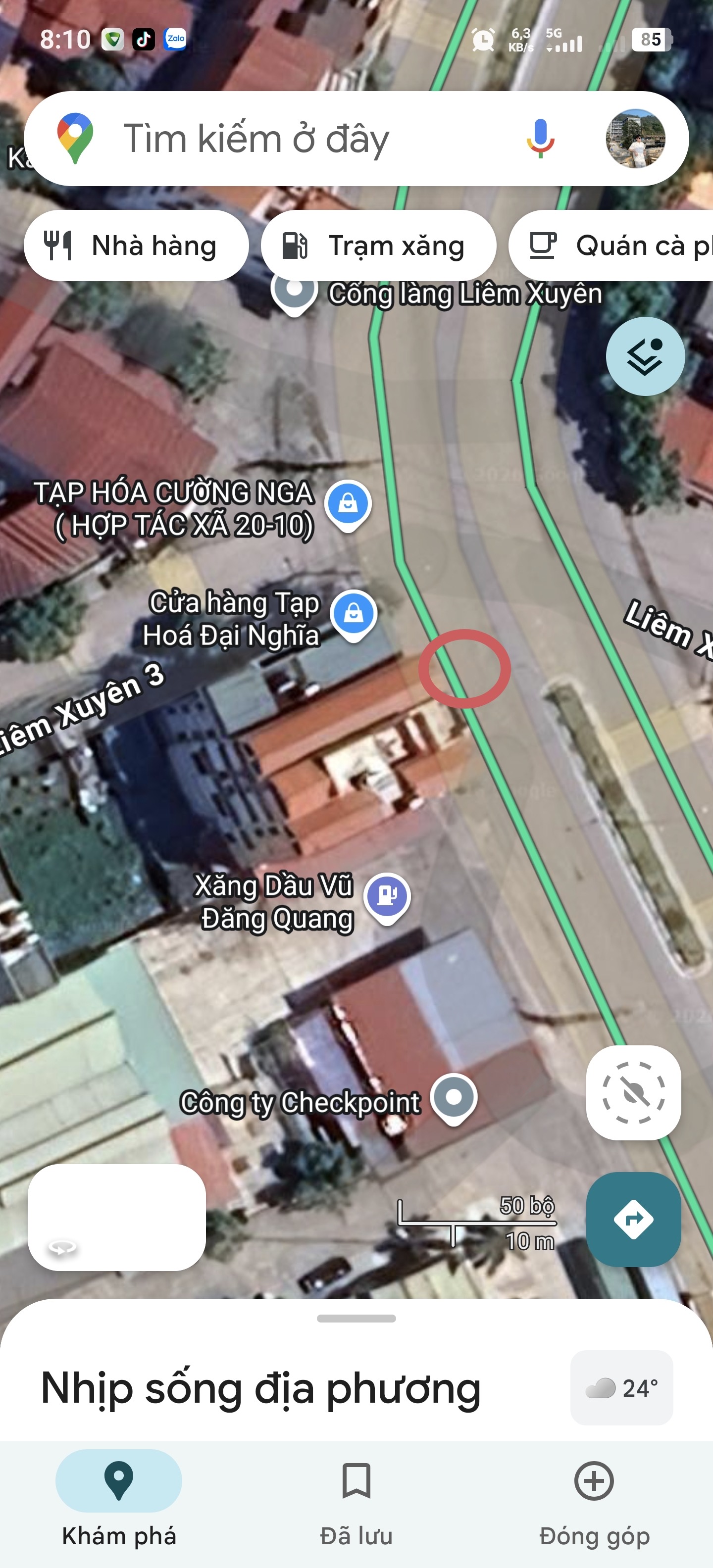Open the Street View preview thumbnail
Screen dimensions: 713x1568
(116, 1218)
